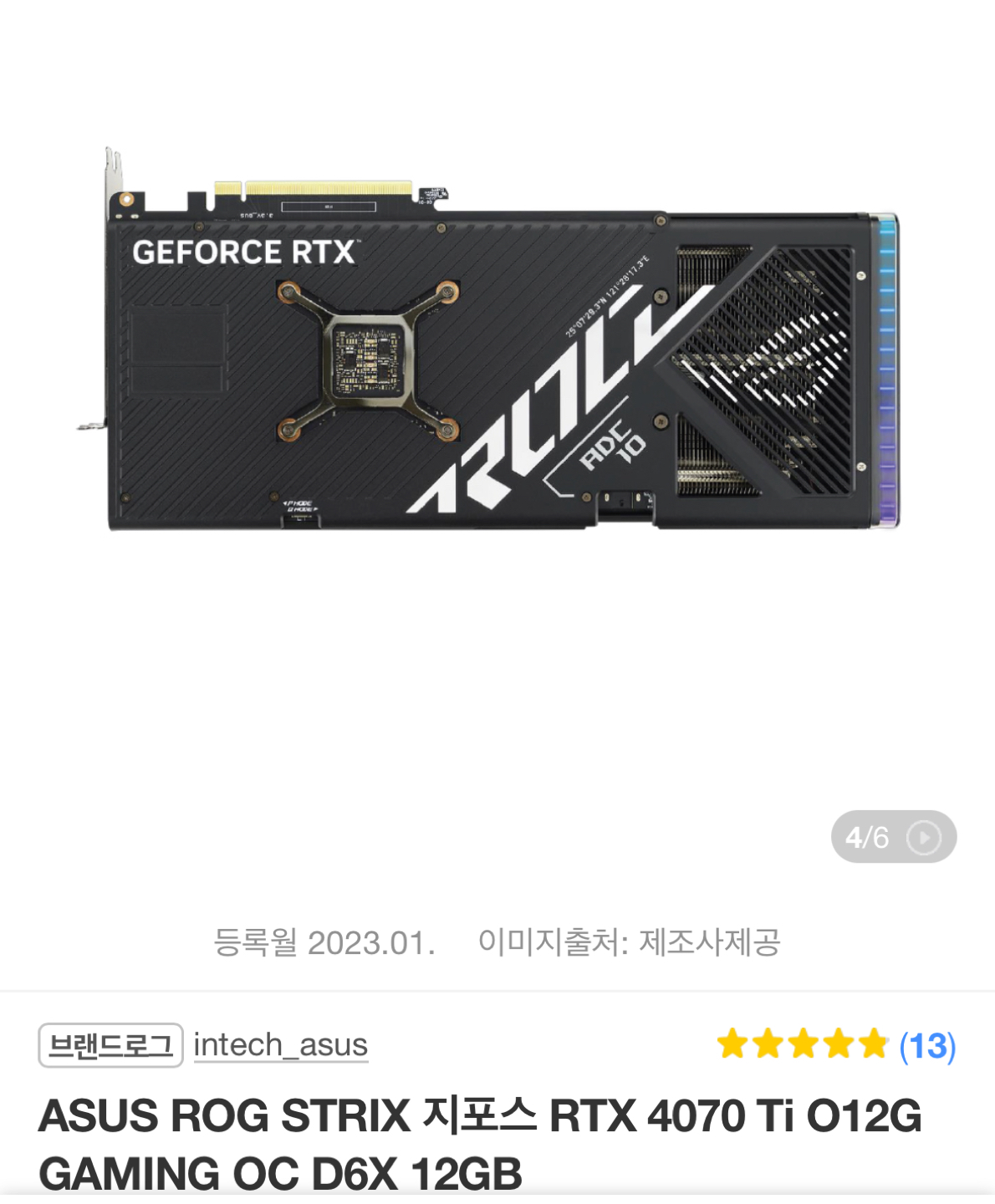Play the image slideshow from 4/6

[924, 838]
